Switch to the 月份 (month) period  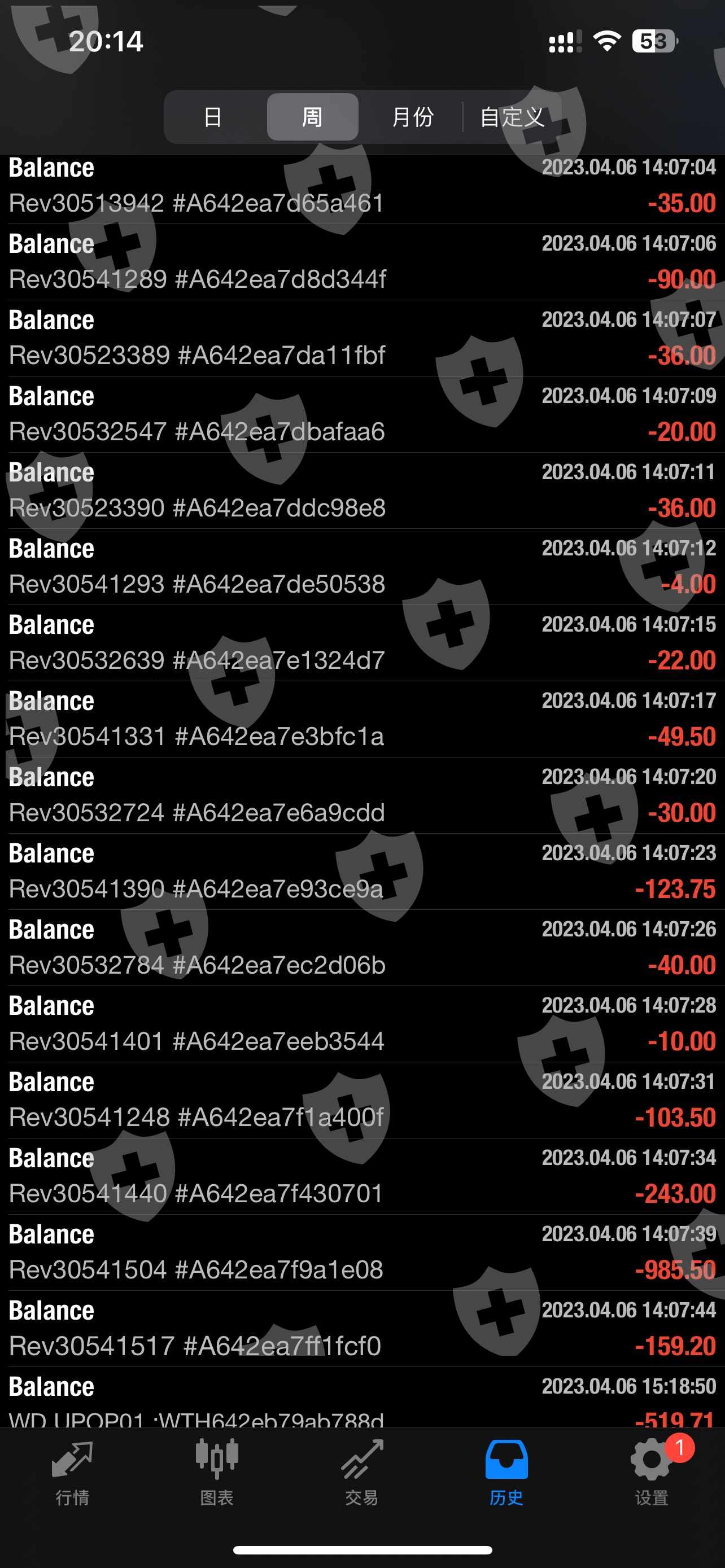point(412,117)
